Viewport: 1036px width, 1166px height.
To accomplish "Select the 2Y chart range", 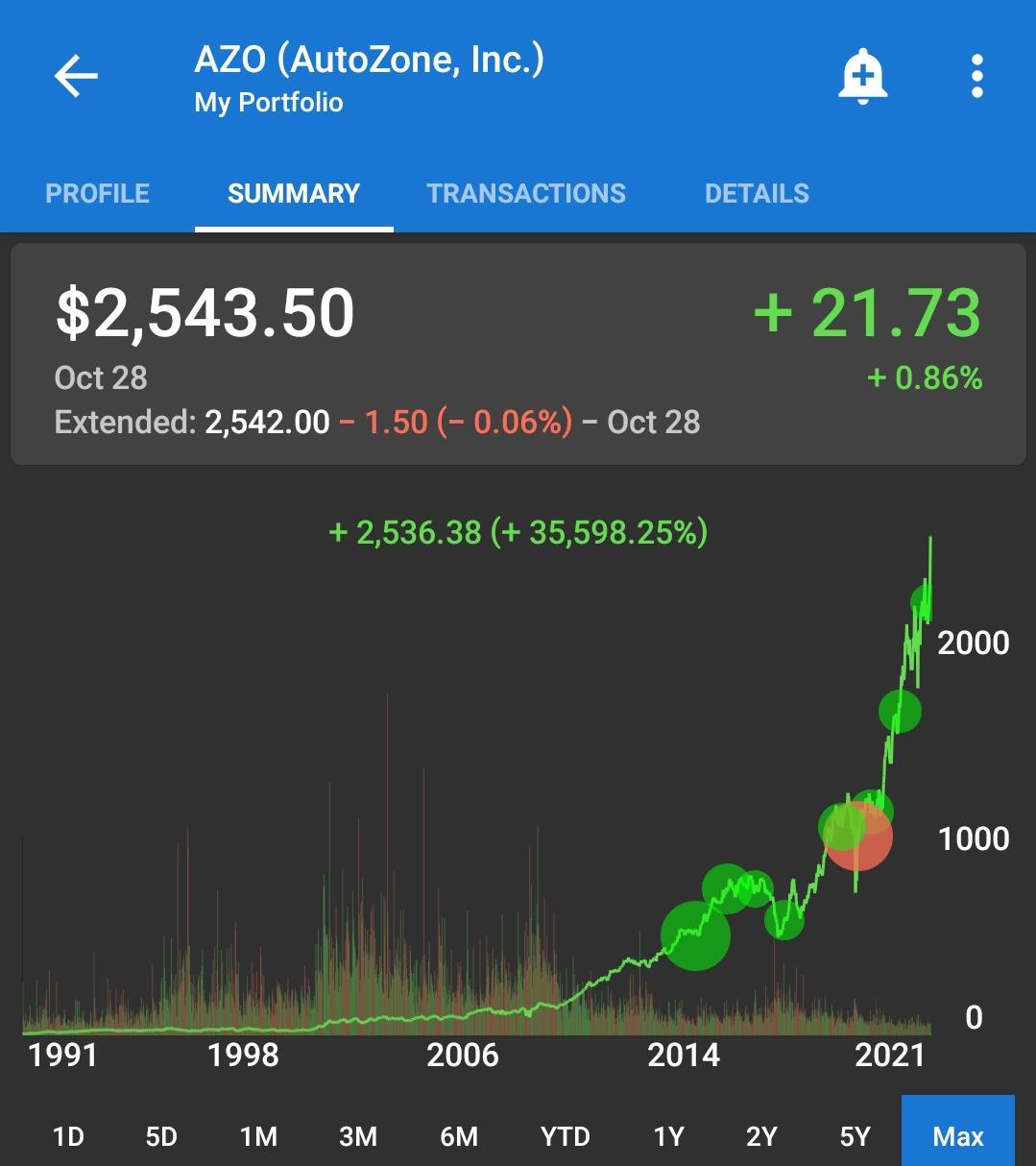I will 761,1137.
